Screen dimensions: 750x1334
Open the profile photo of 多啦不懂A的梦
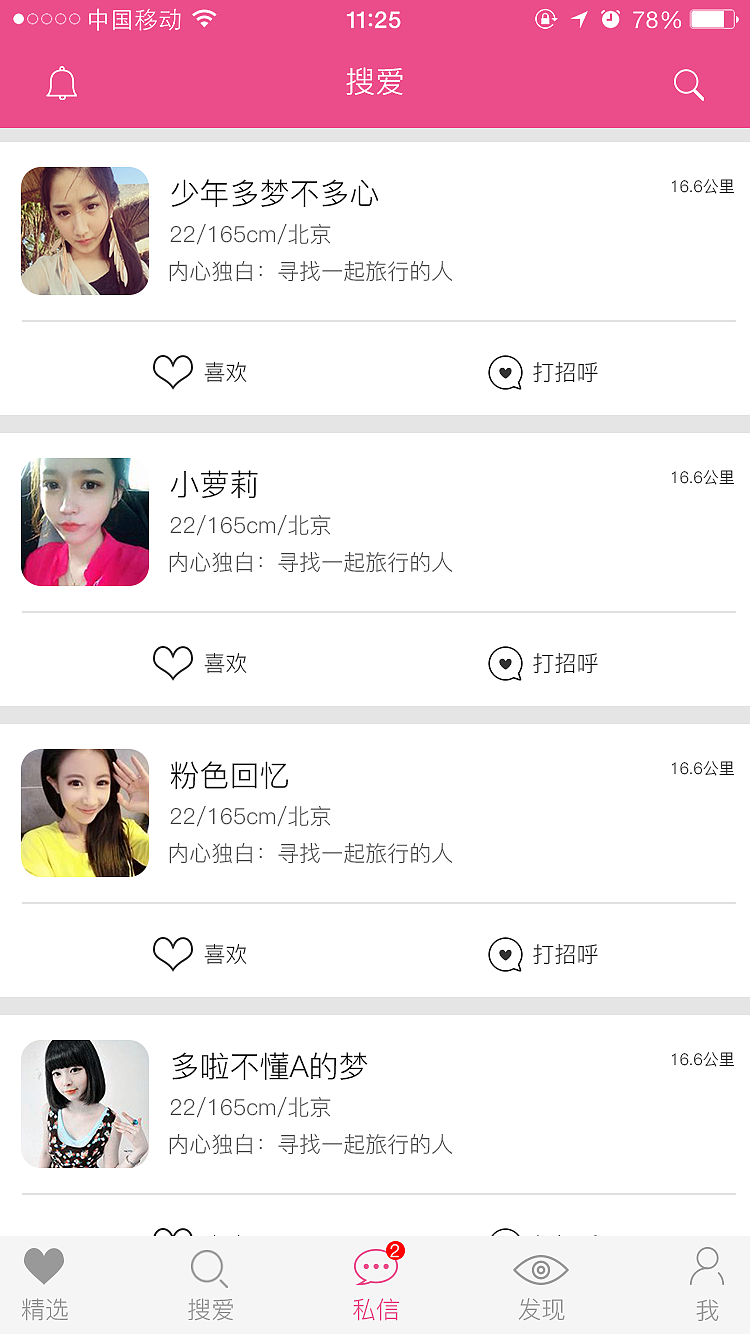pyautogui.click(x=84, y=1103)
